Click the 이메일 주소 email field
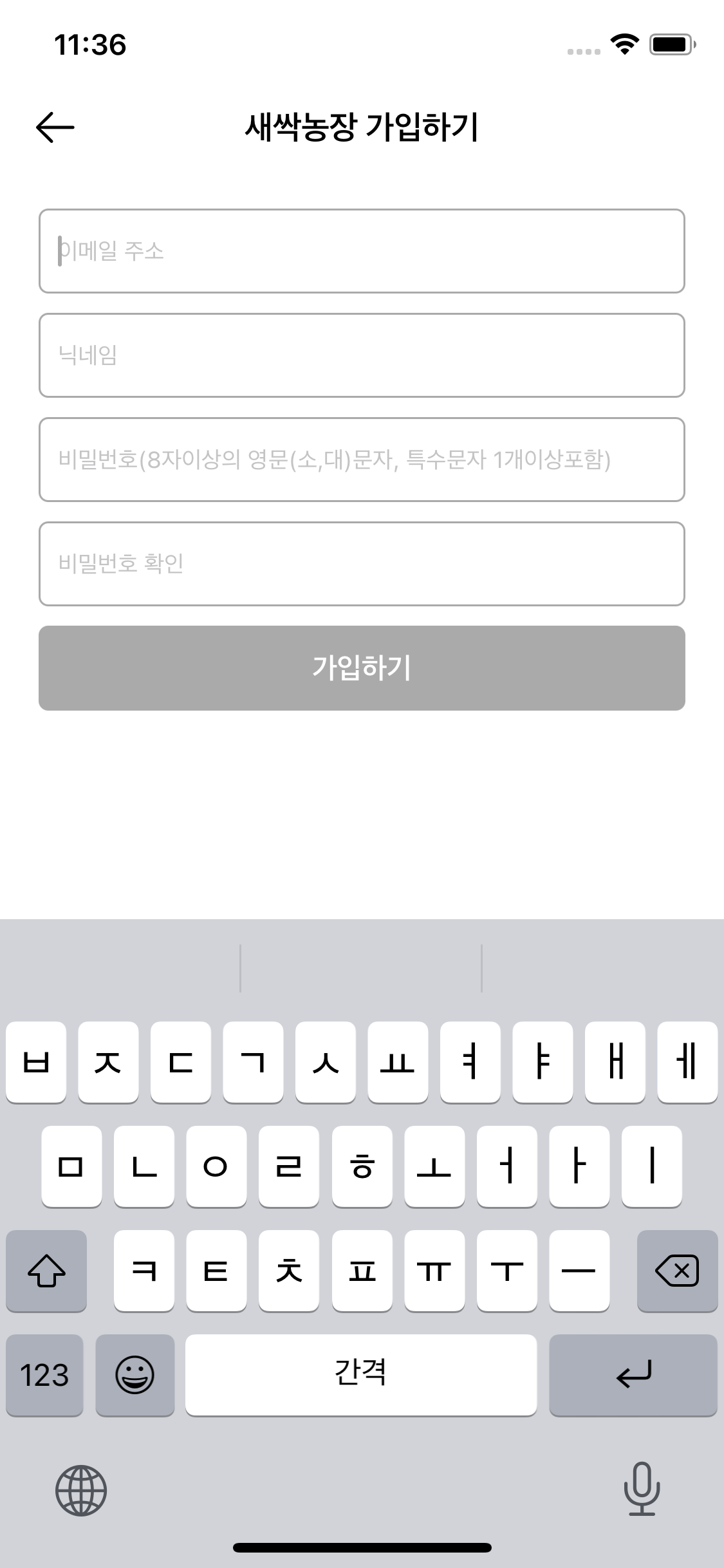Viewport: 724px width, 1568px height. click(362, 251)
